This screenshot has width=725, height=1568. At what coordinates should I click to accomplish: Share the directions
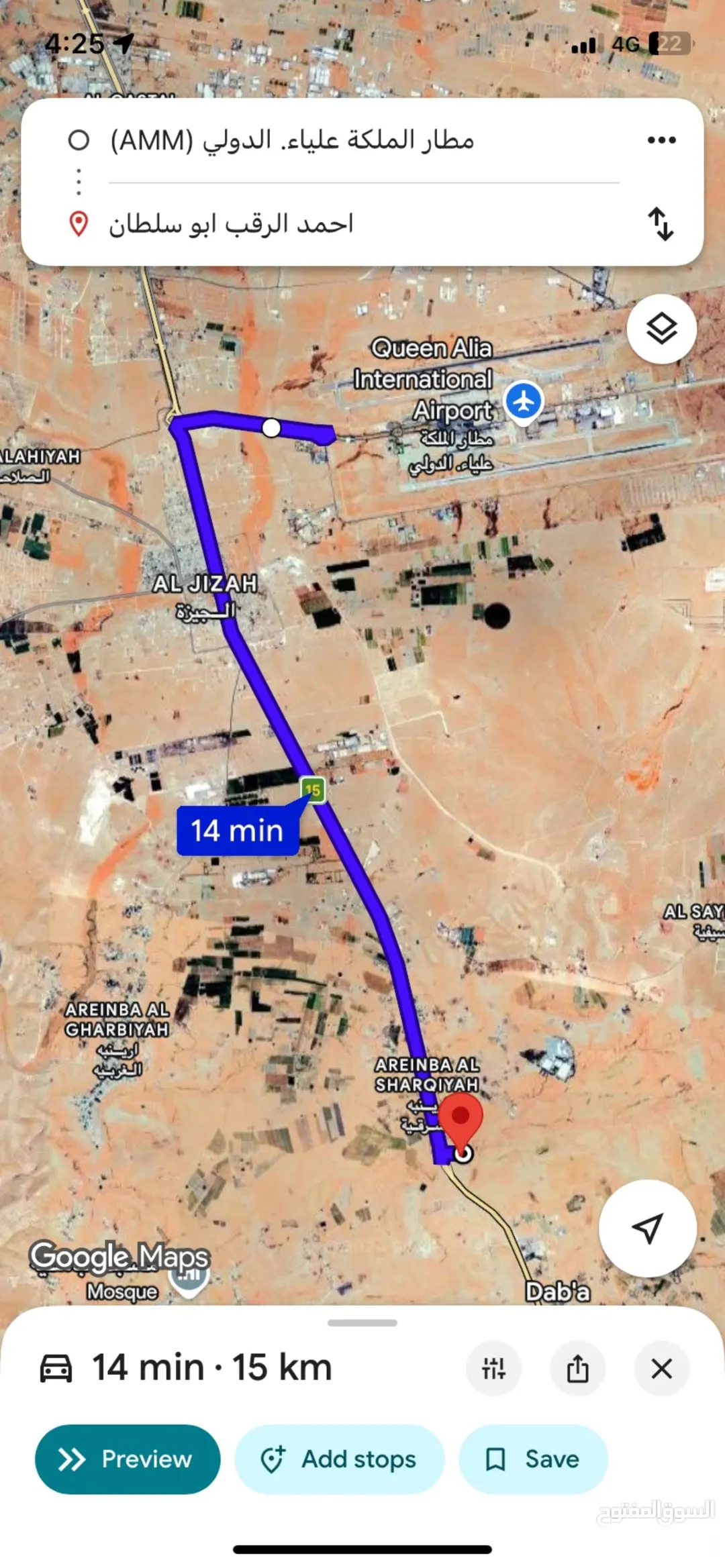[x=577, y=1368]
